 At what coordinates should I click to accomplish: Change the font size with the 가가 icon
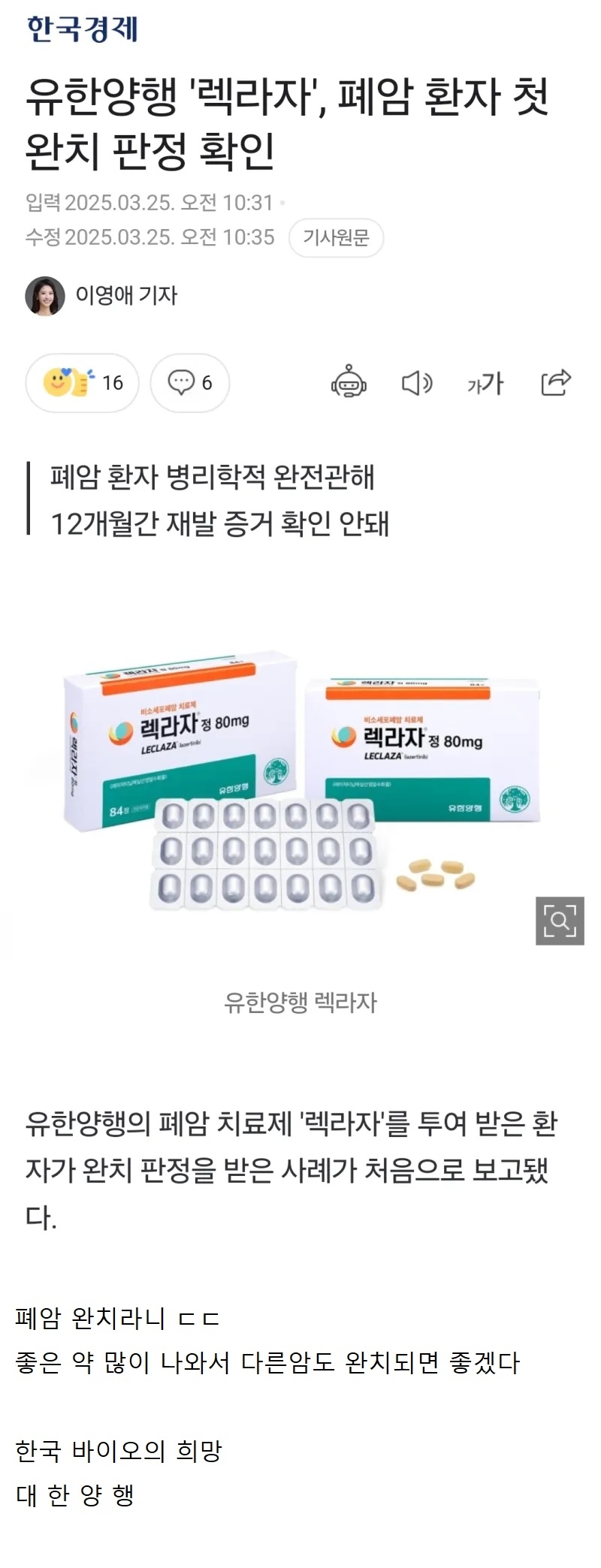click(485, 384)
